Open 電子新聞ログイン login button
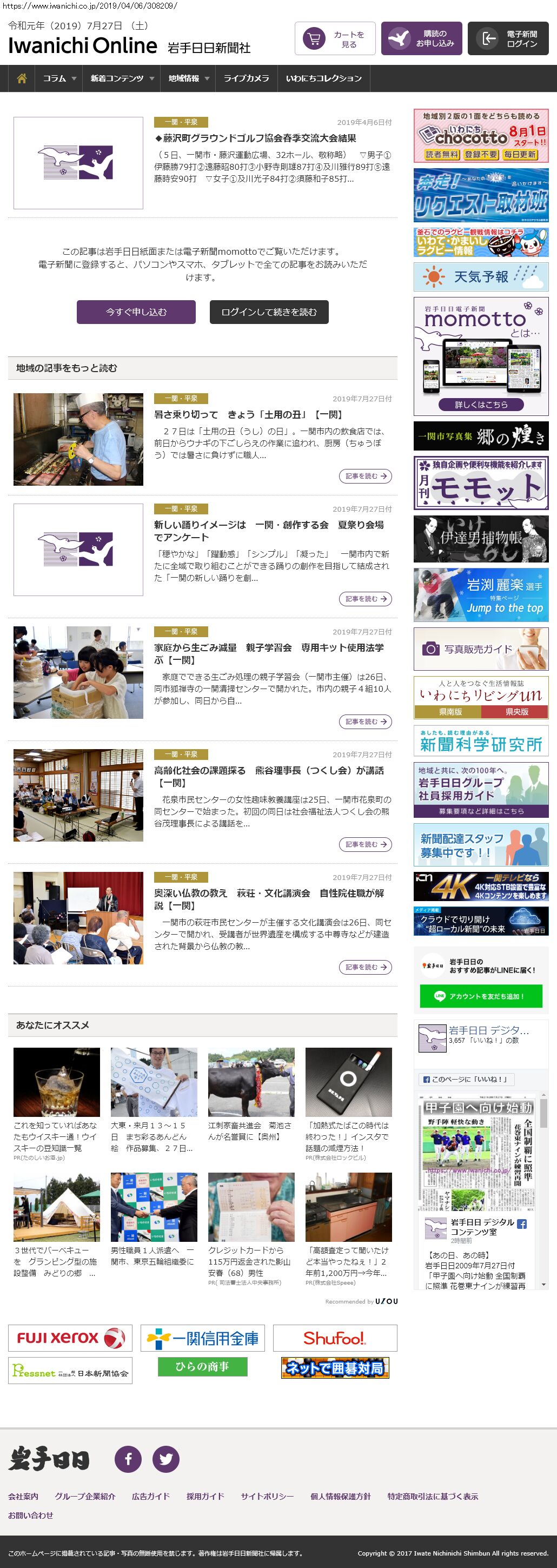Image resolution: width=557 pixels, height=1568 pixels. point(508,39)
